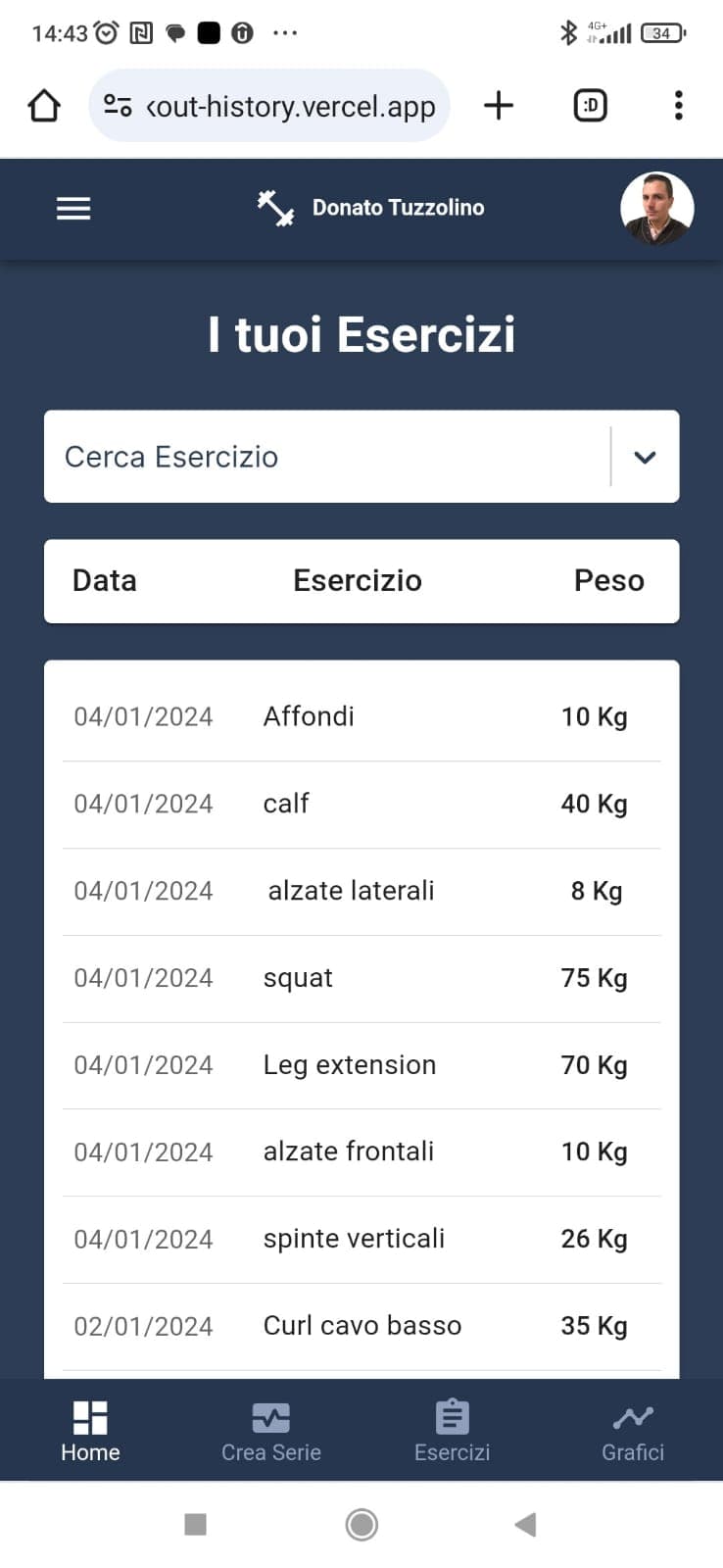
Task: Open the browser overflow menu
Action: point(678,106)
